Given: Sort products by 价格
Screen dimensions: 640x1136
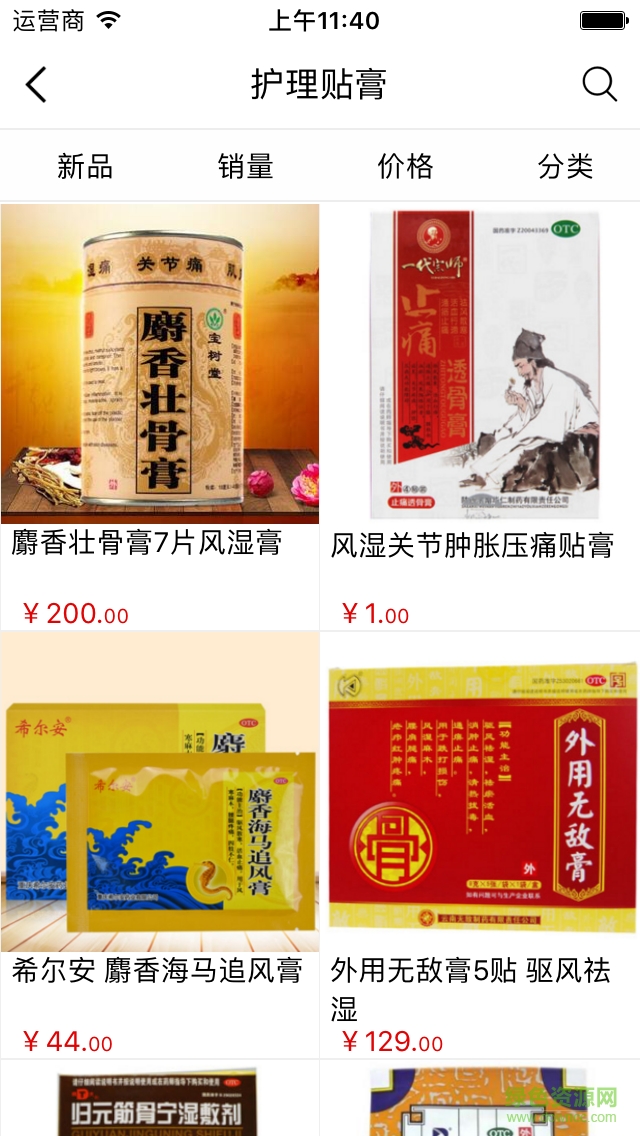Looking at the screenshot, I should click(x=405, y=166).
